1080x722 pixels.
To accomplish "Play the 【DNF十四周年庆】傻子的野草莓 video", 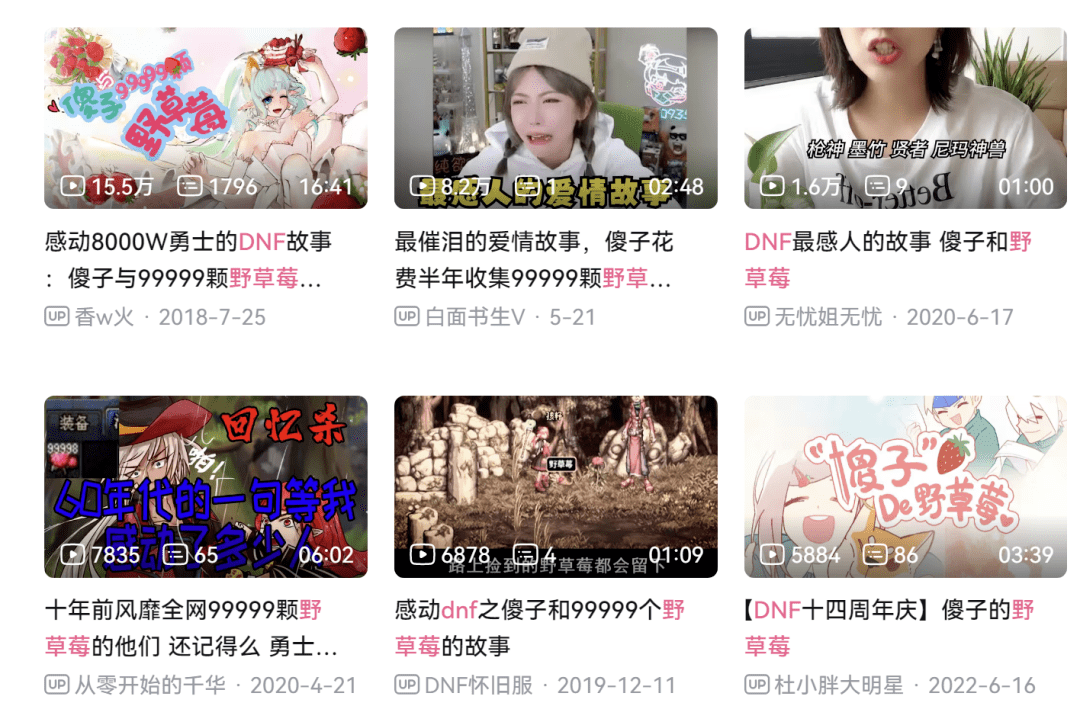I will (x=905, y=486).
